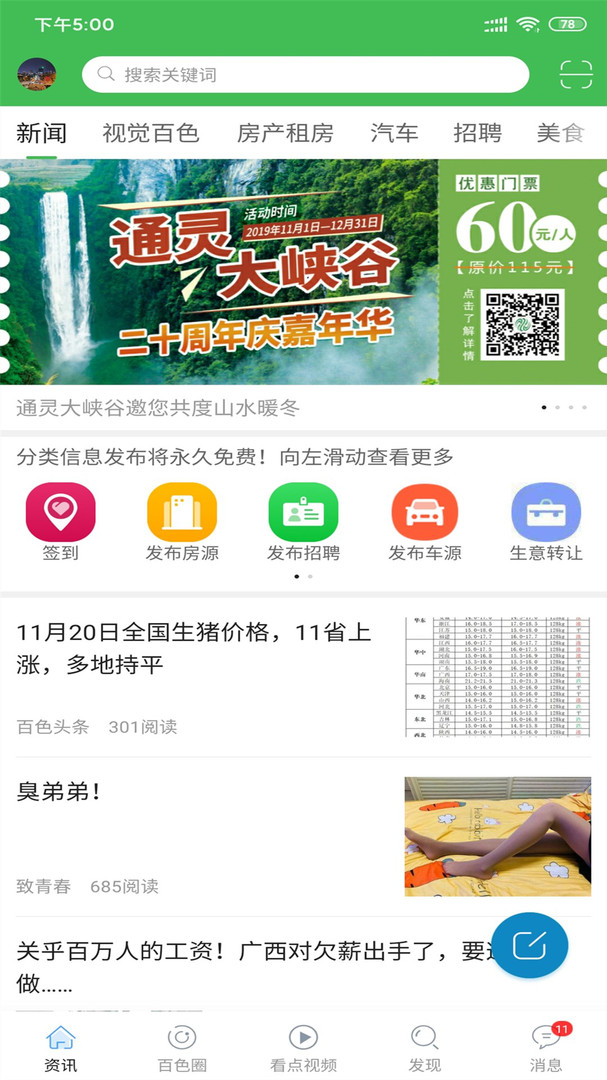Open 发布招聘 shortcut

point(303,522)
